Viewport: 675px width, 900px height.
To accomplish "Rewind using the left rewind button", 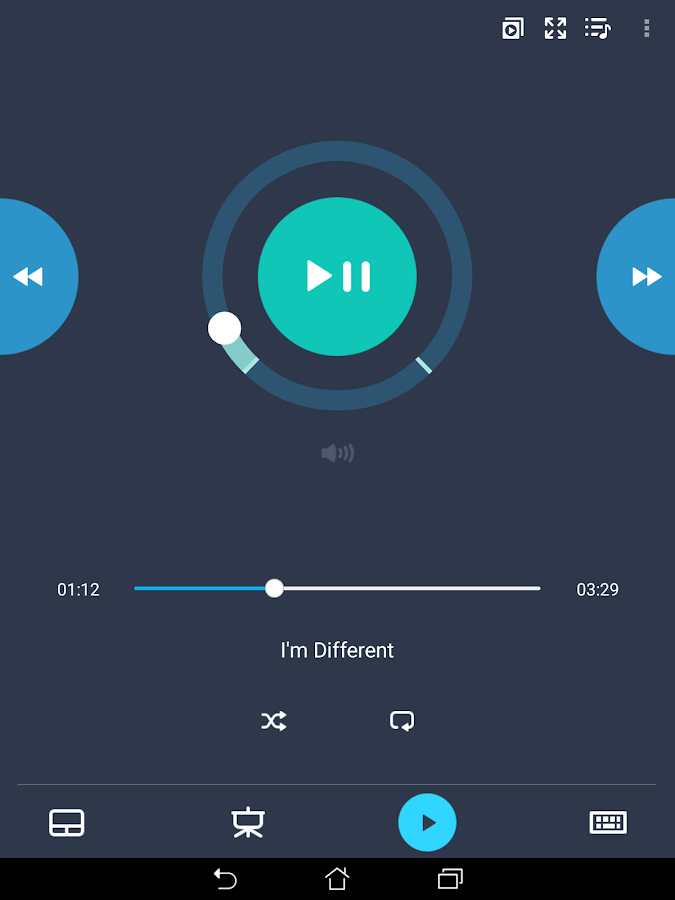I will (x=28, y=276).
